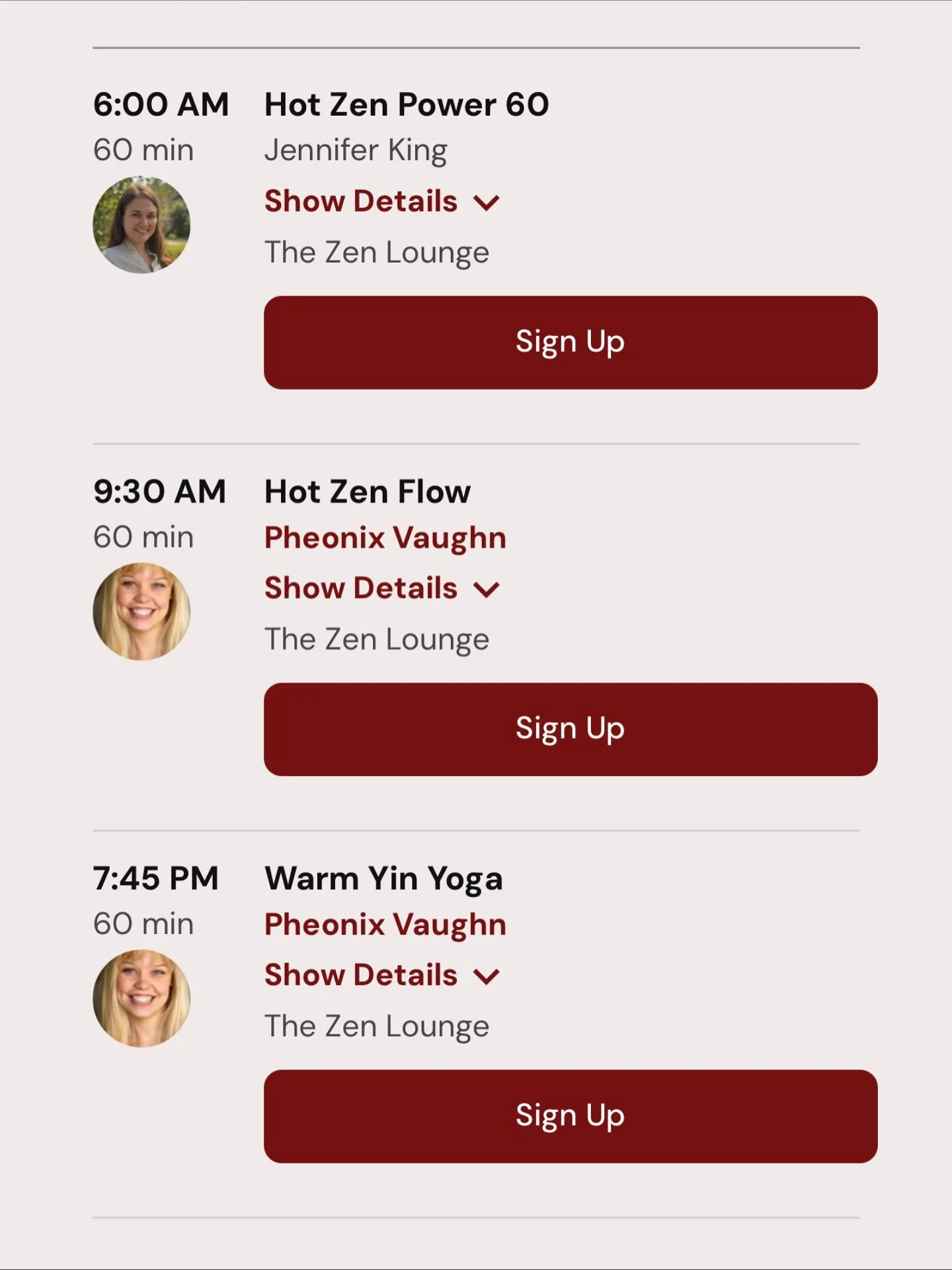Viewport: 952px width, 1270px height.
Task: Sign up for Warm Yin Yoga class
Action: point(570,1116)
